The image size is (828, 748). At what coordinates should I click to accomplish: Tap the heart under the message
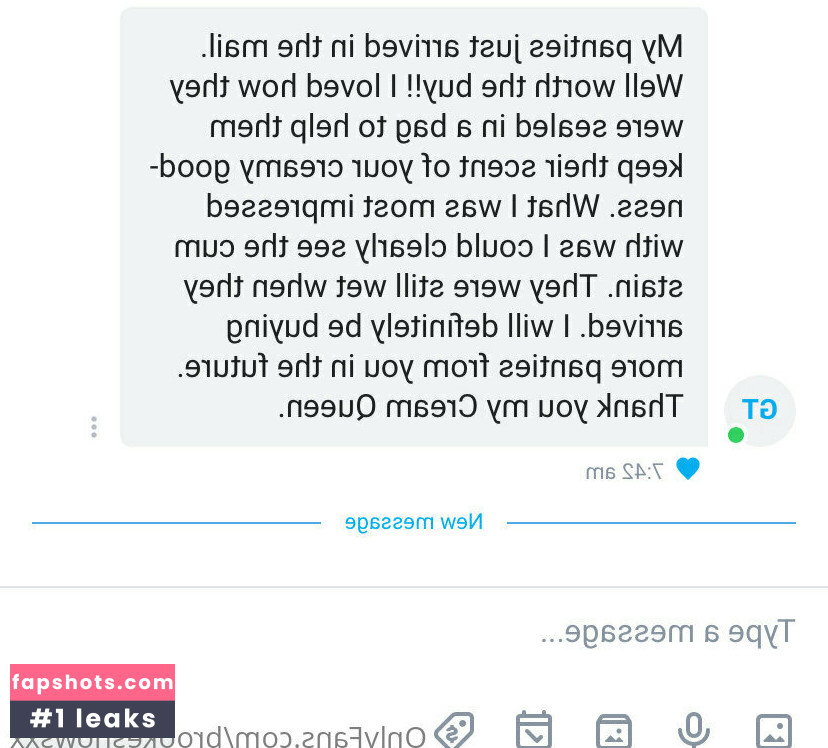(687, 468)
